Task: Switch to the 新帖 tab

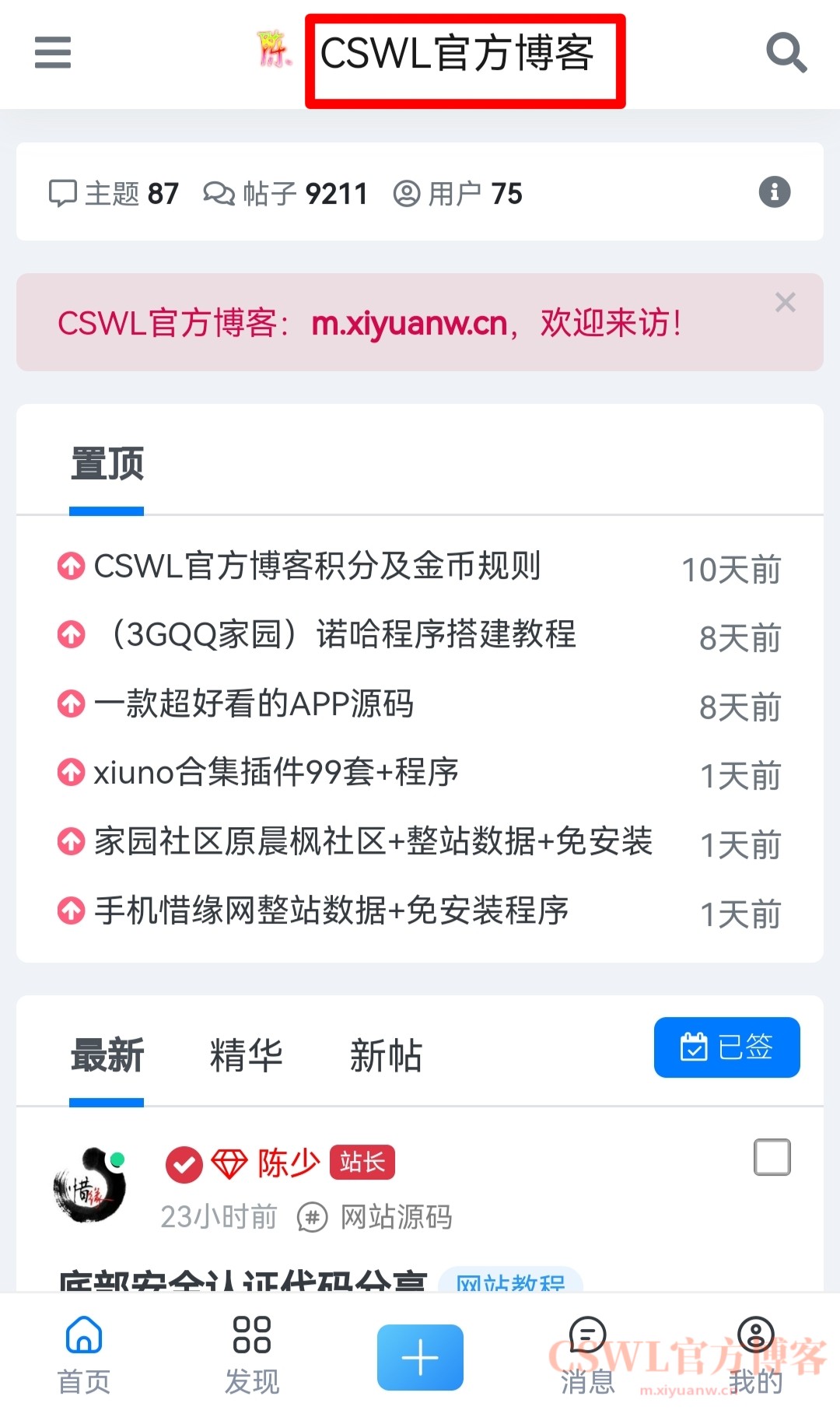Action: coord(386,1056)
